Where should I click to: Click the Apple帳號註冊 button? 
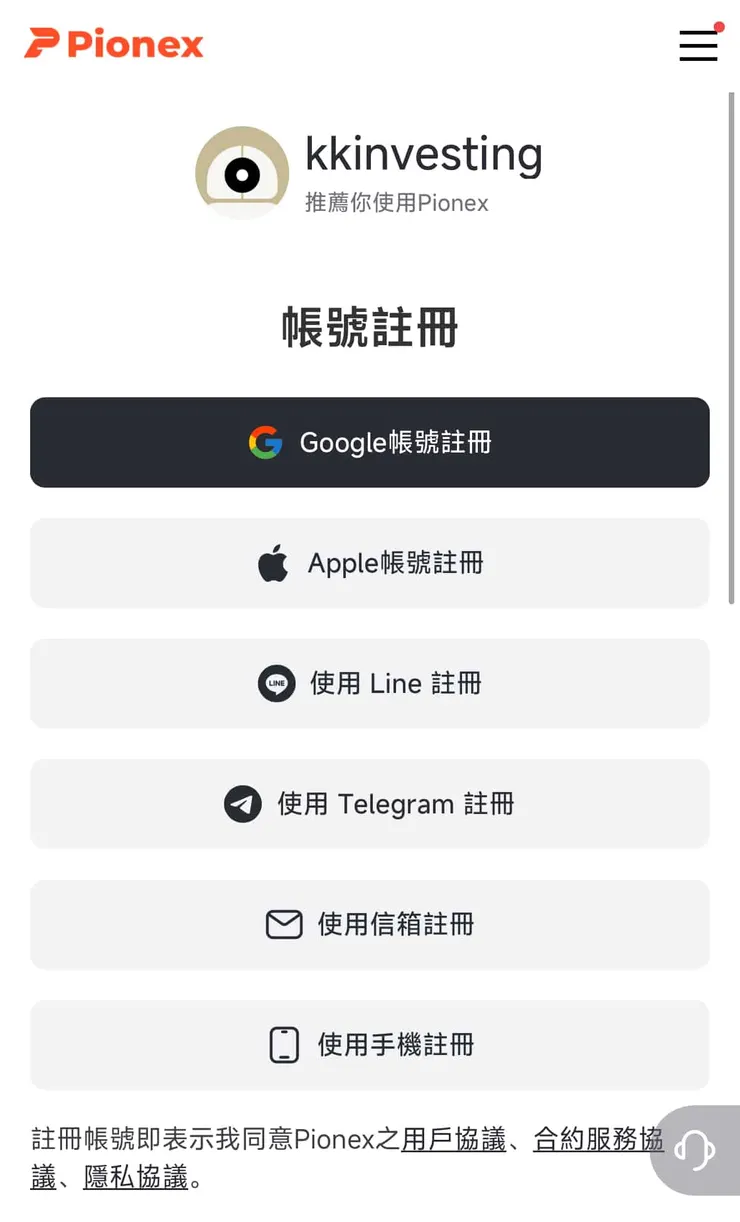click(370, 562)
